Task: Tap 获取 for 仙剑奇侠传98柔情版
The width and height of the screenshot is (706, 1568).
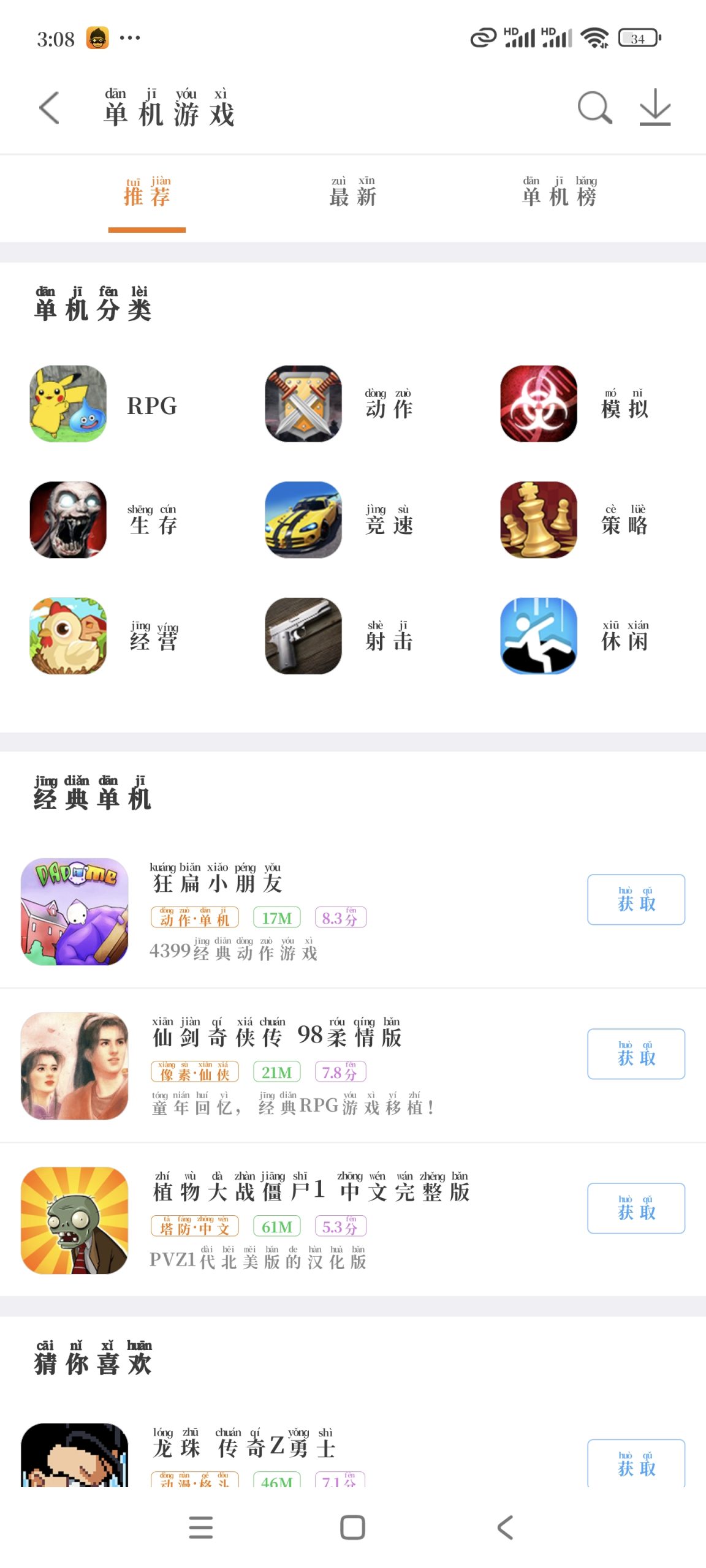Action: (x=636, y=1054)
